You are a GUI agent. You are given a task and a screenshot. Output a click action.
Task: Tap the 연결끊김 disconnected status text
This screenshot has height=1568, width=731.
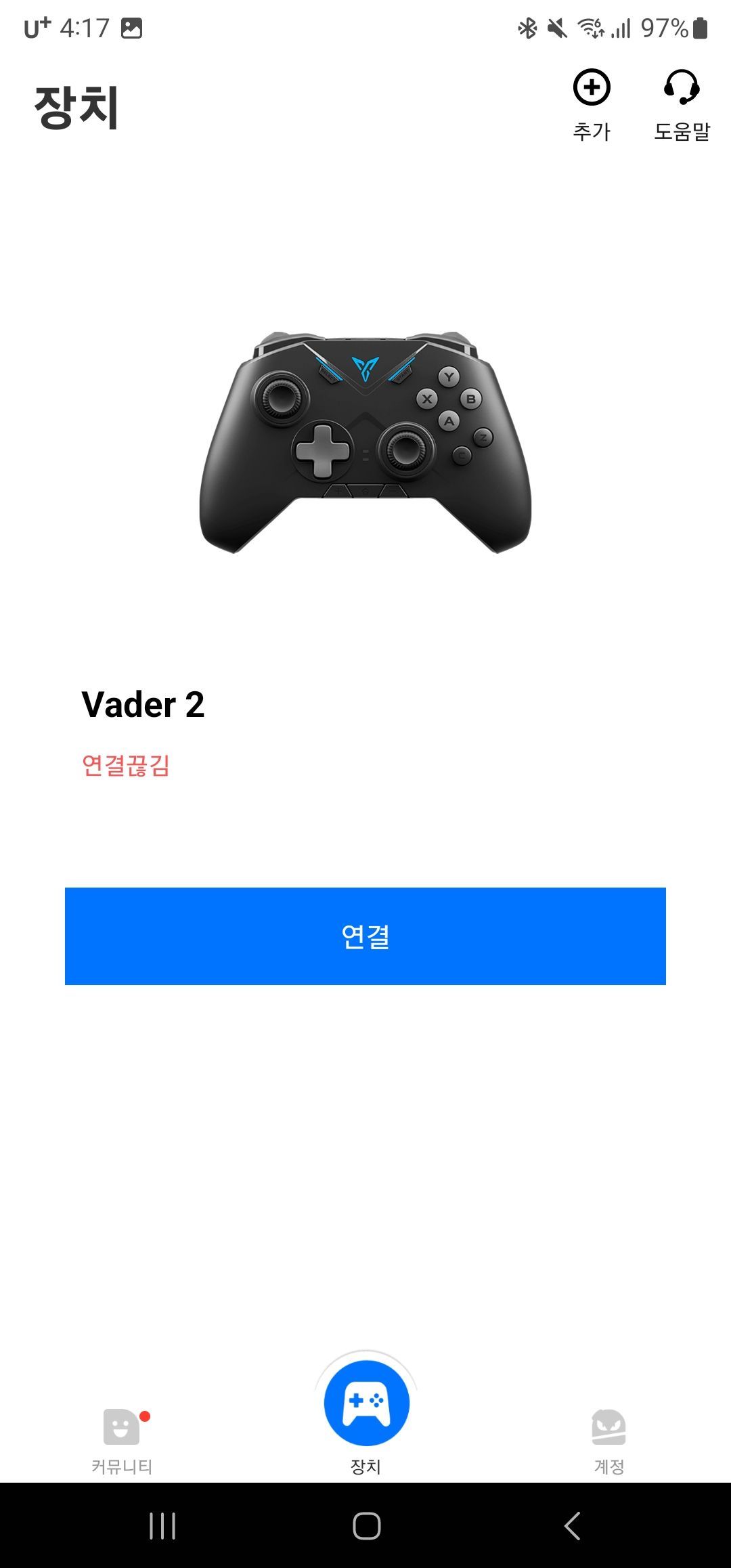coord(127,764)
